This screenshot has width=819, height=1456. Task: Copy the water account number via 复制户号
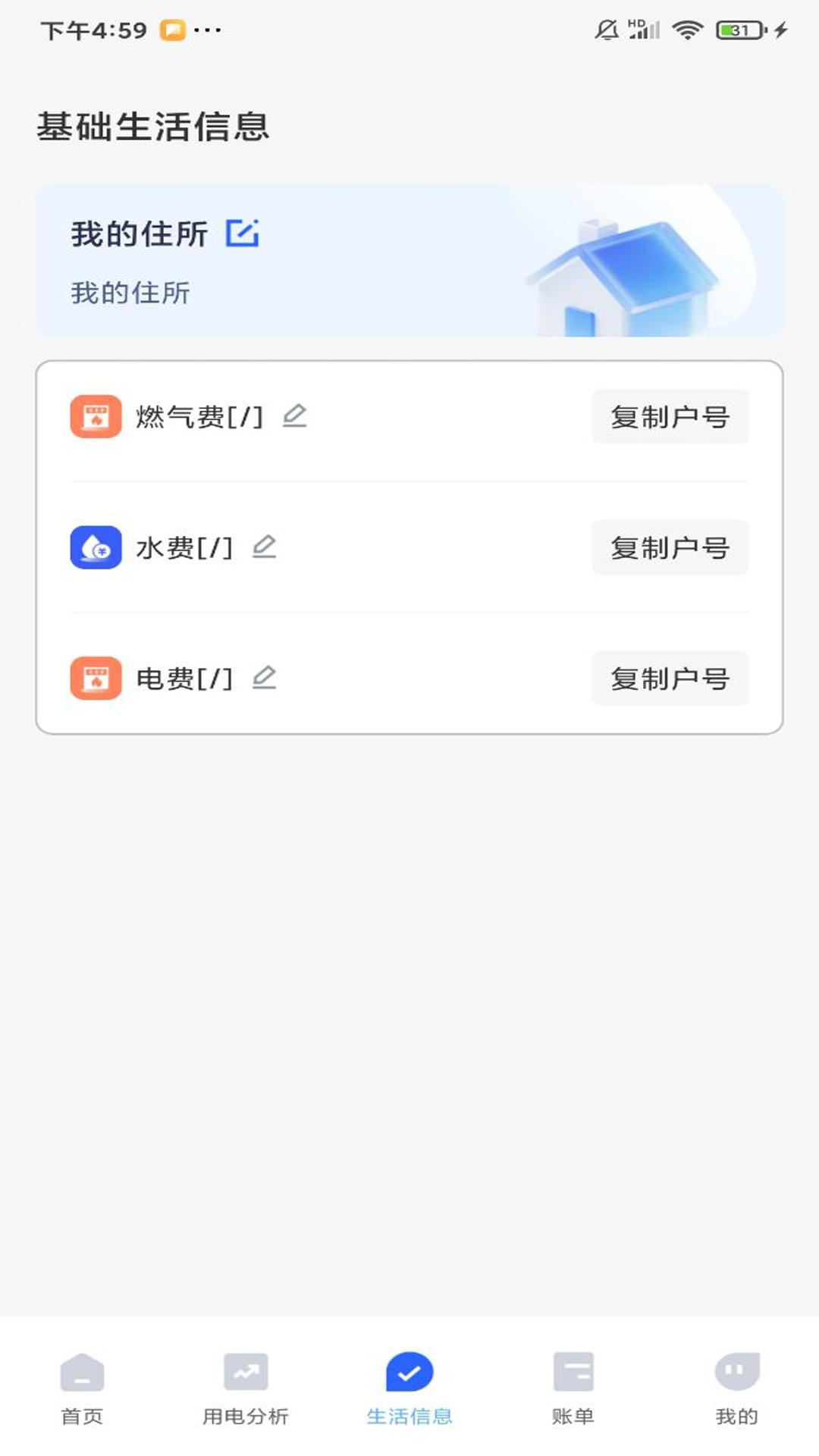click(x=670, y=547)
